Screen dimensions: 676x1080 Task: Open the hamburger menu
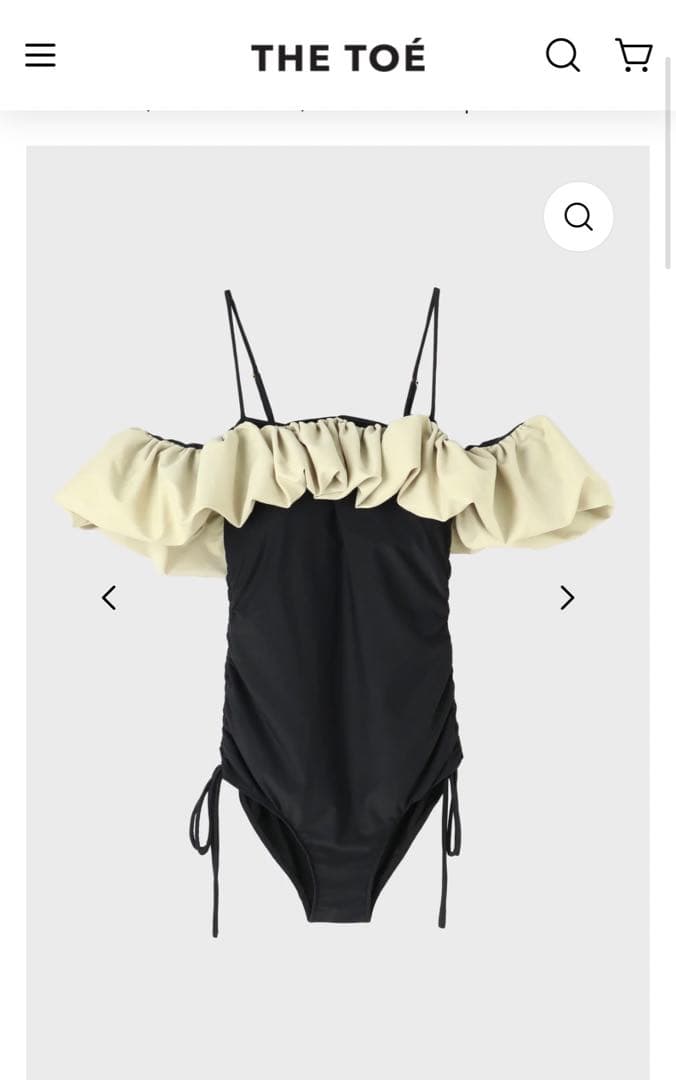tap(40, 55)
